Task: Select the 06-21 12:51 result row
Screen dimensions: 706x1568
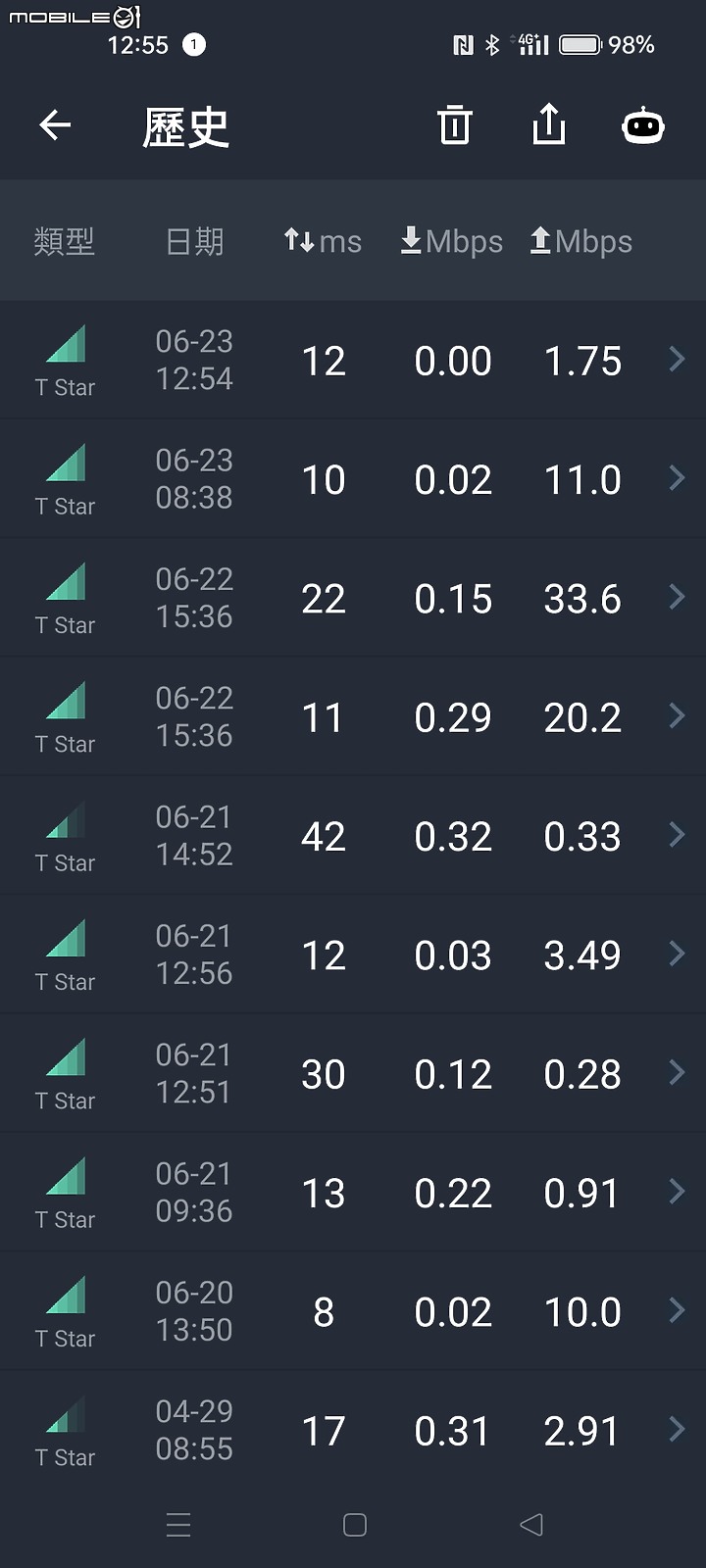Action: [x=353, y=1073]
